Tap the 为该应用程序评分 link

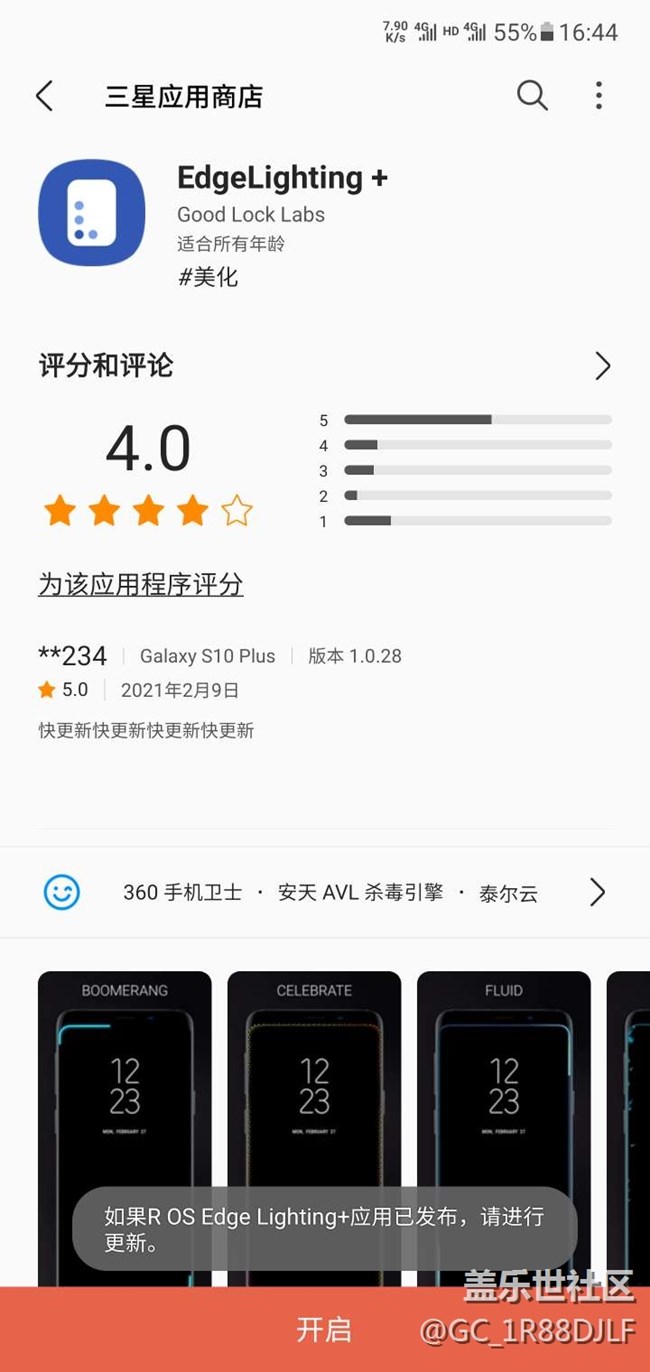coord(140,585)
